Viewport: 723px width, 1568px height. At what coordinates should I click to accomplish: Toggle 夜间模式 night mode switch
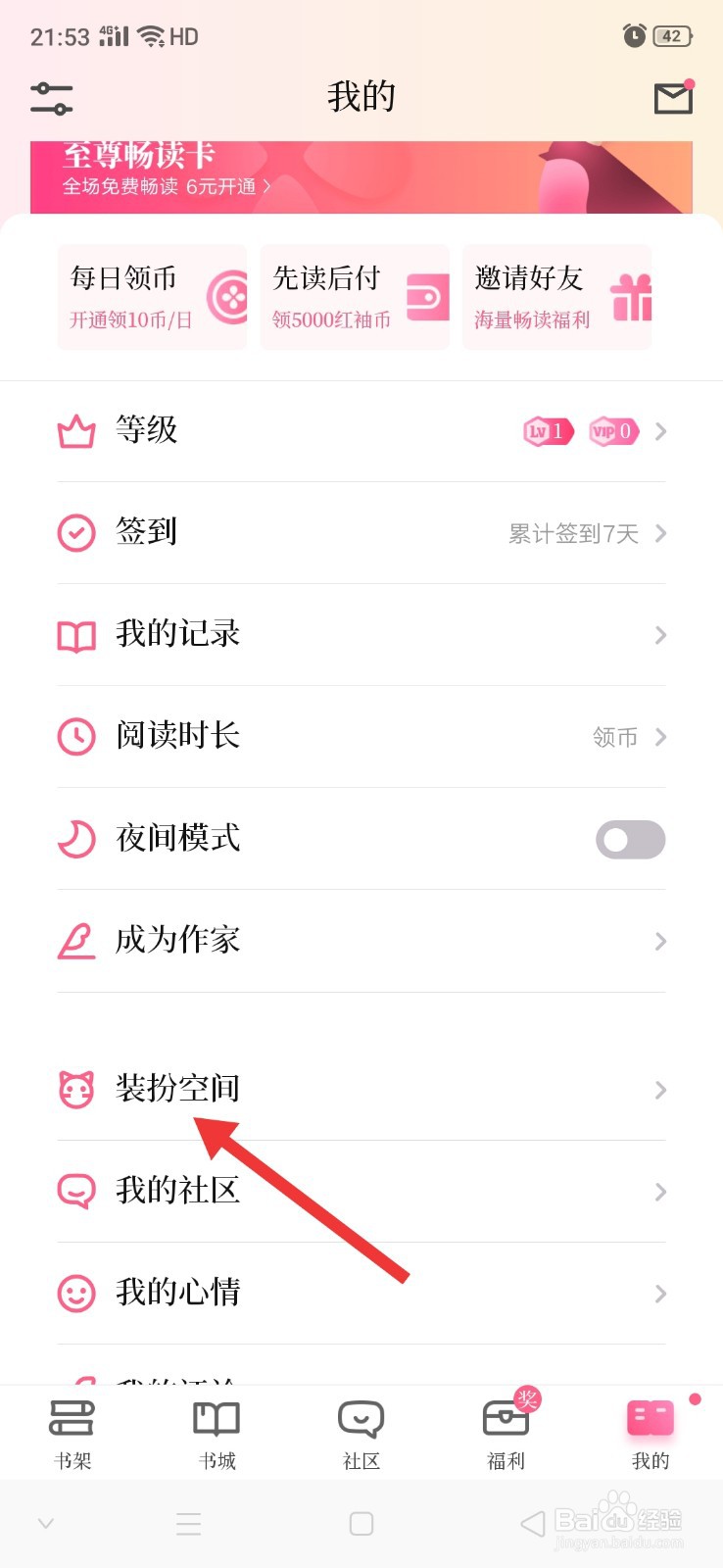pyautogui.click(x=630, y=840)
